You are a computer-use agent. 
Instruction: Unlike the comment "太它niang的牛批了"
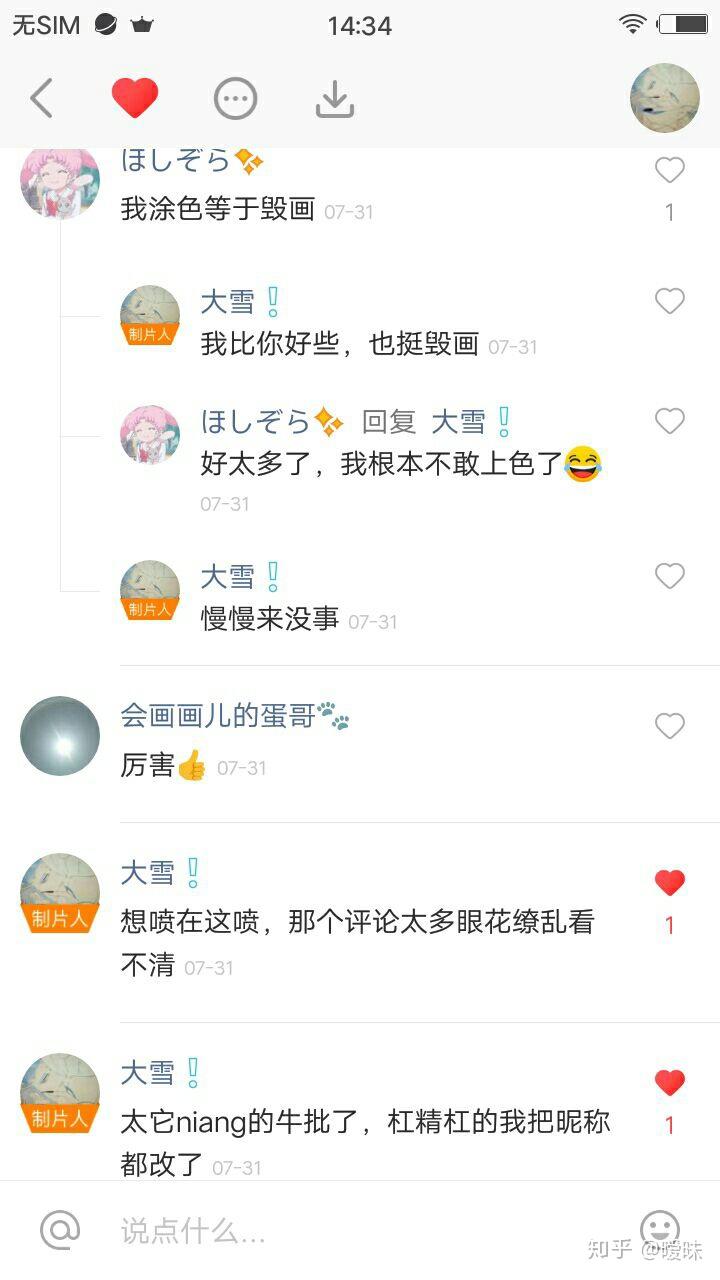pos(669,1082)
